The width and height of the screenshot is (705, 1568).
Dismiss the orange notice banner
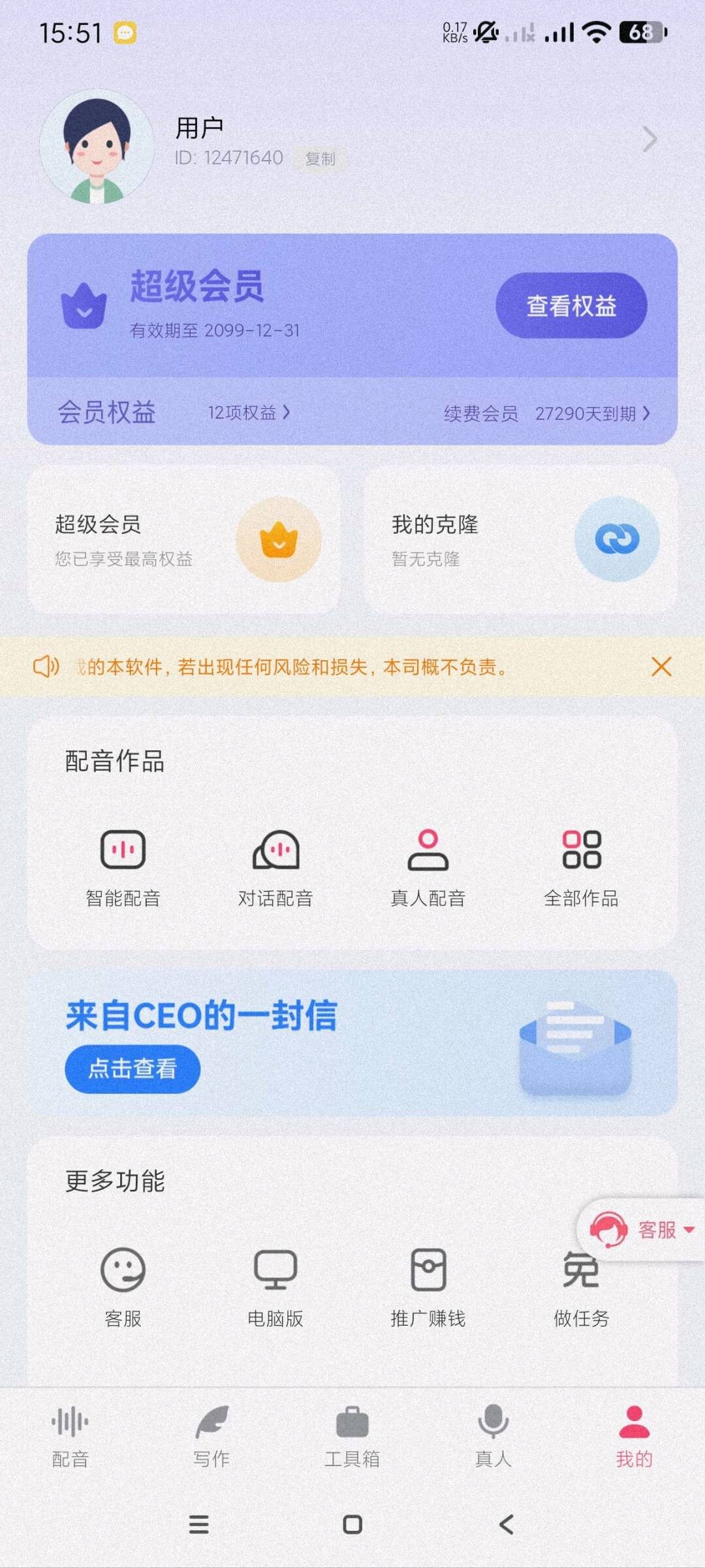(661, 667)
